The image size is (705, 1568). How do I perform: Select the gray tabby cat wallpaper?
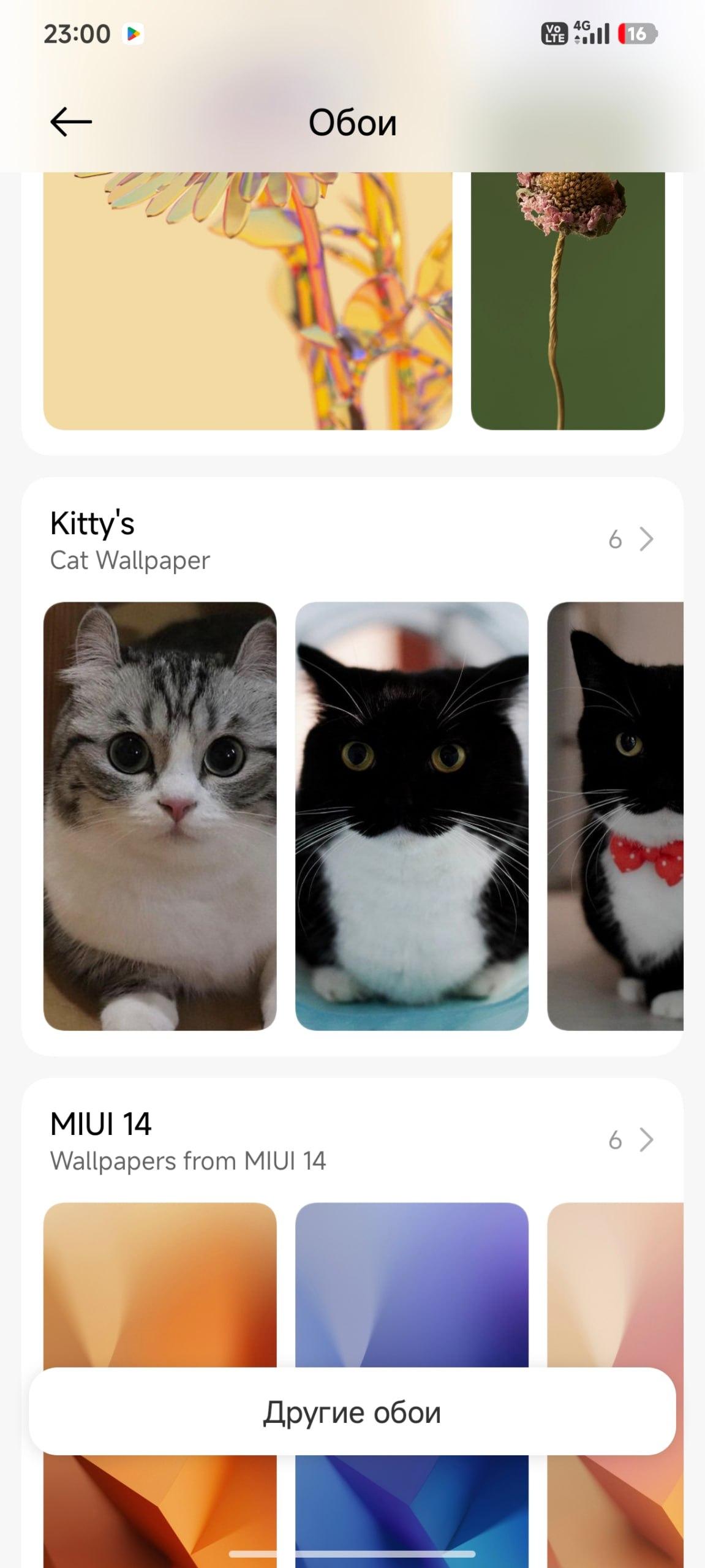(160, 816)
